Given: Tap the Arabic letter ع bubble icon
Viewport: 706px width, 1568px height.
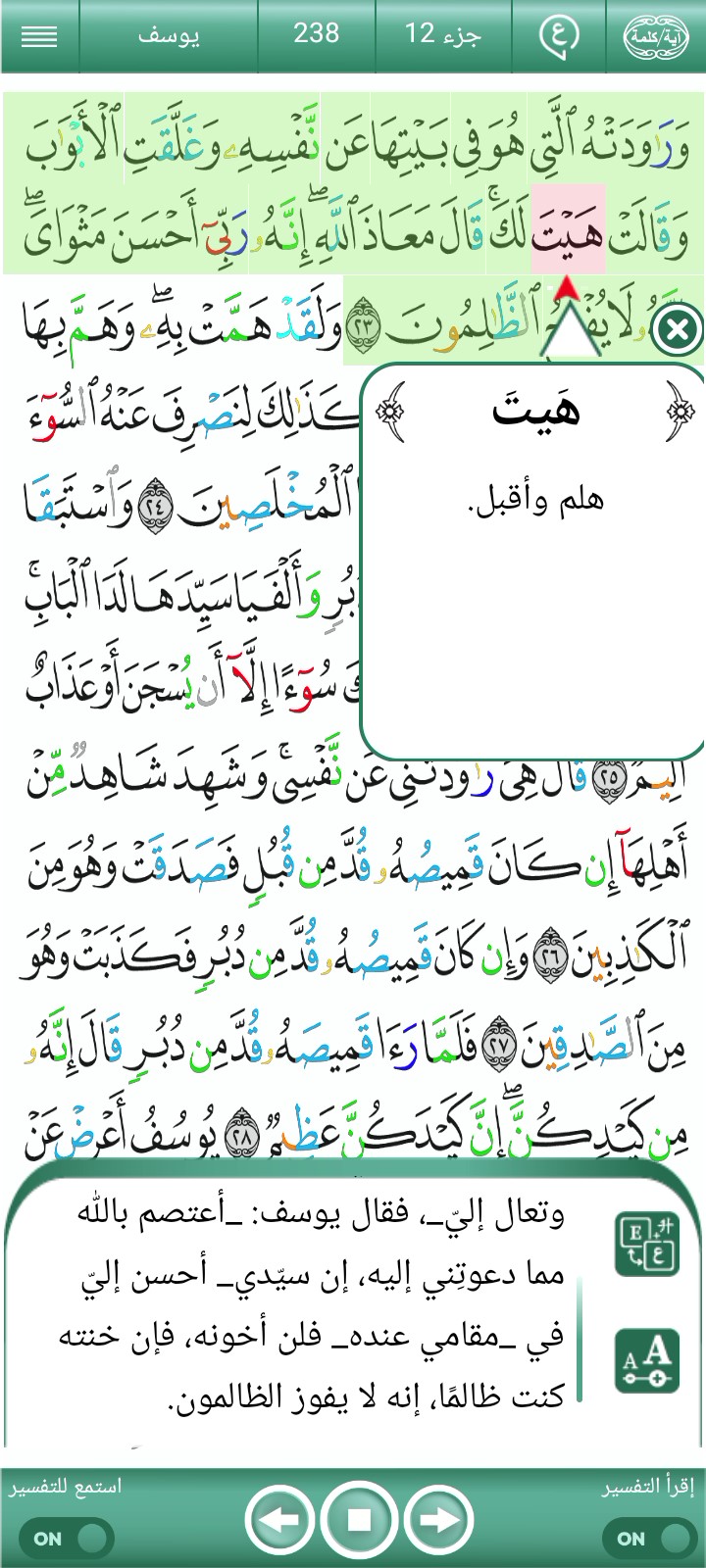Looking at the screenshot, I should coord(558,36).
